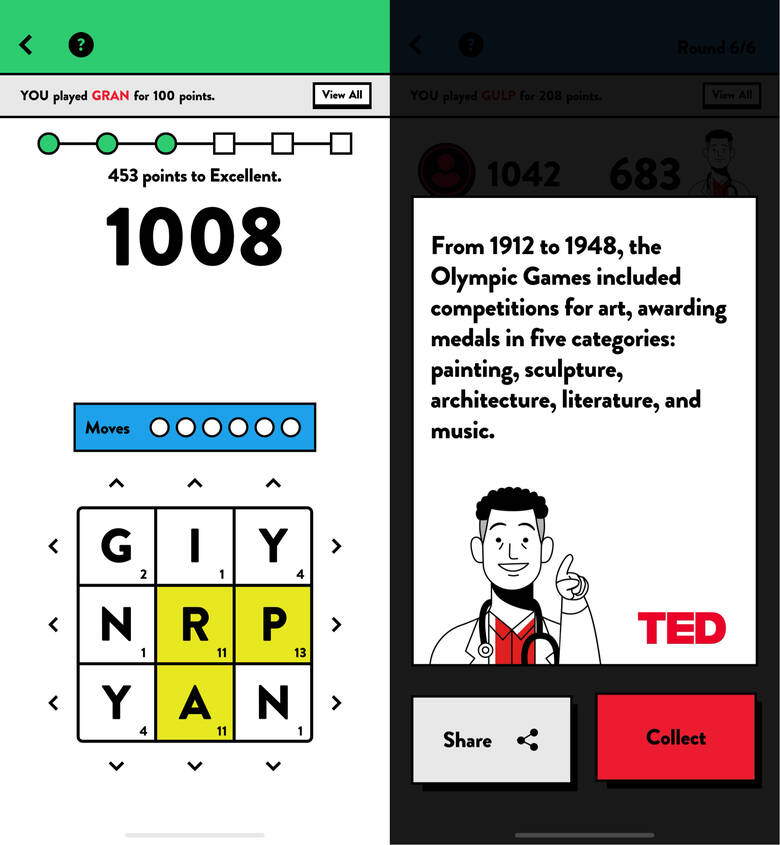Select the highlighted A tile

point(194,703)
